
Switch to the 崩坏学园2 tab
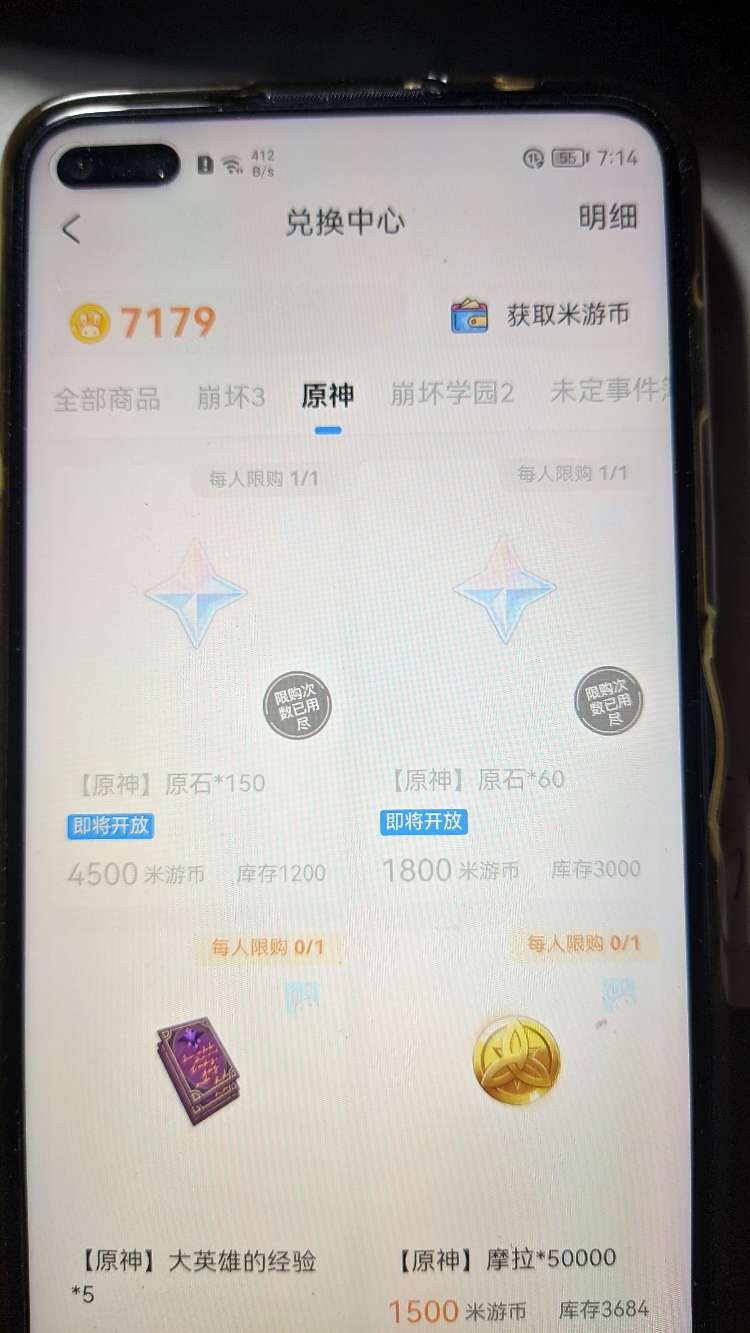[452, 393]
